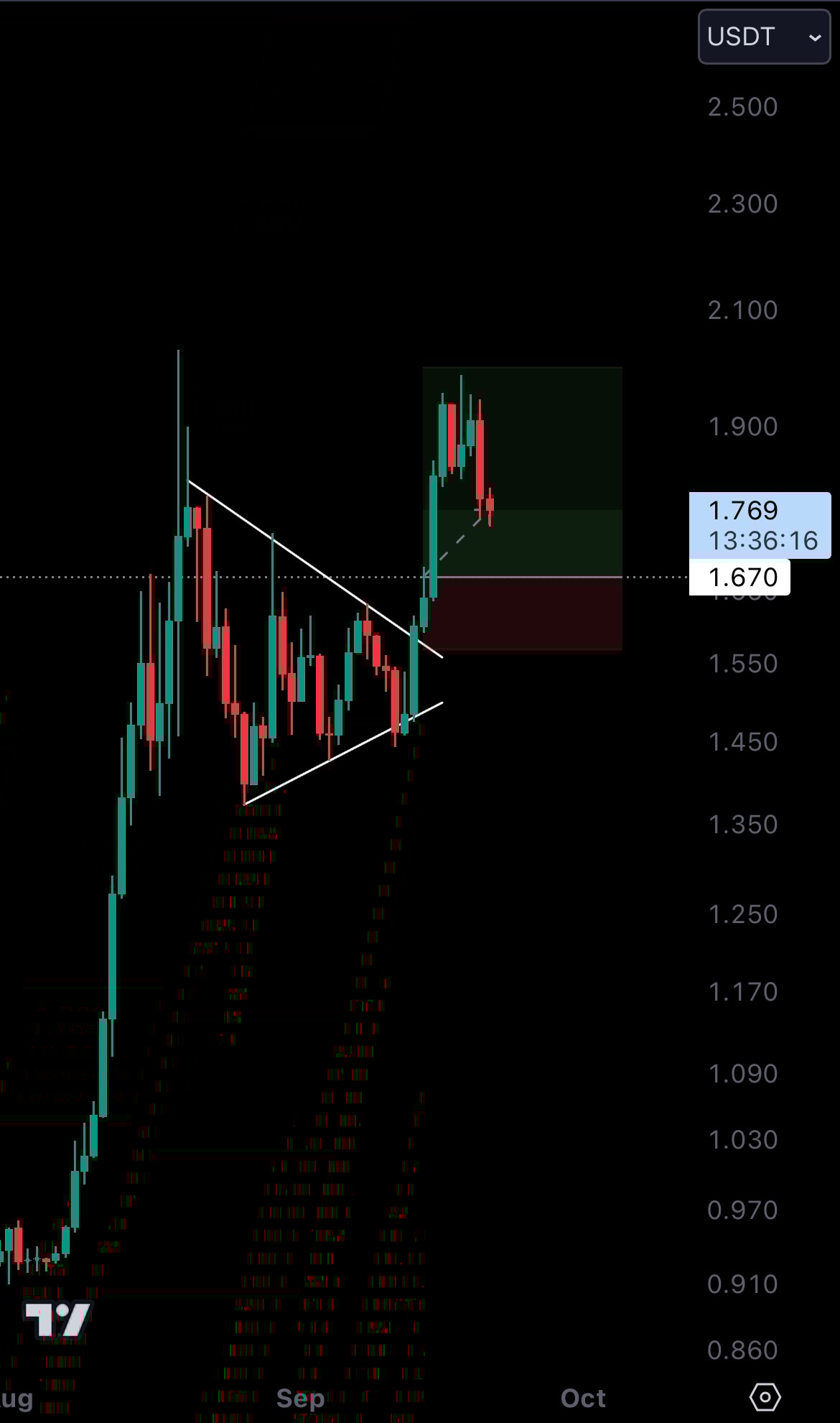Open the USDT currency selector
This screenshot has width=840, height=1423.
[742, 37]
